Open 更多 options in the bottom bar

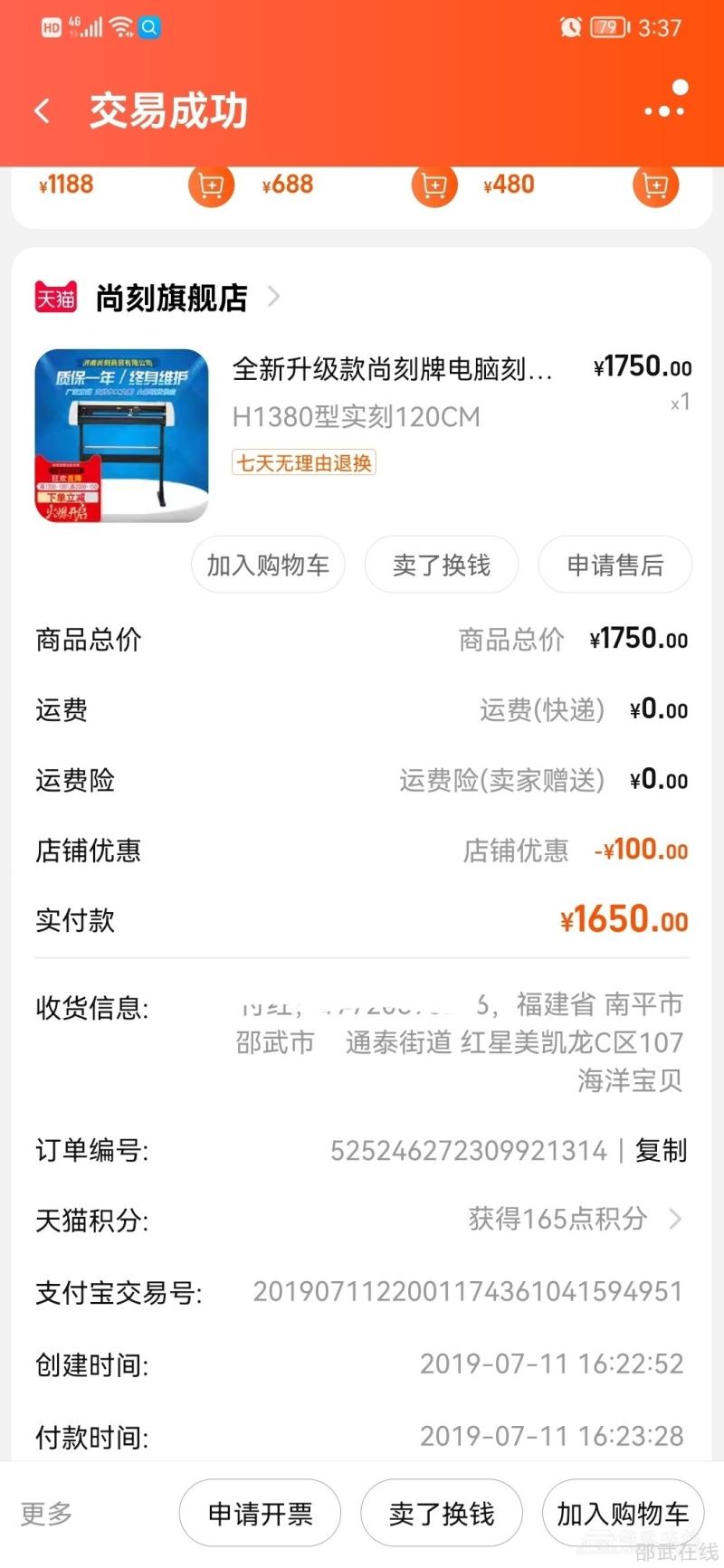coord(47,1513)
